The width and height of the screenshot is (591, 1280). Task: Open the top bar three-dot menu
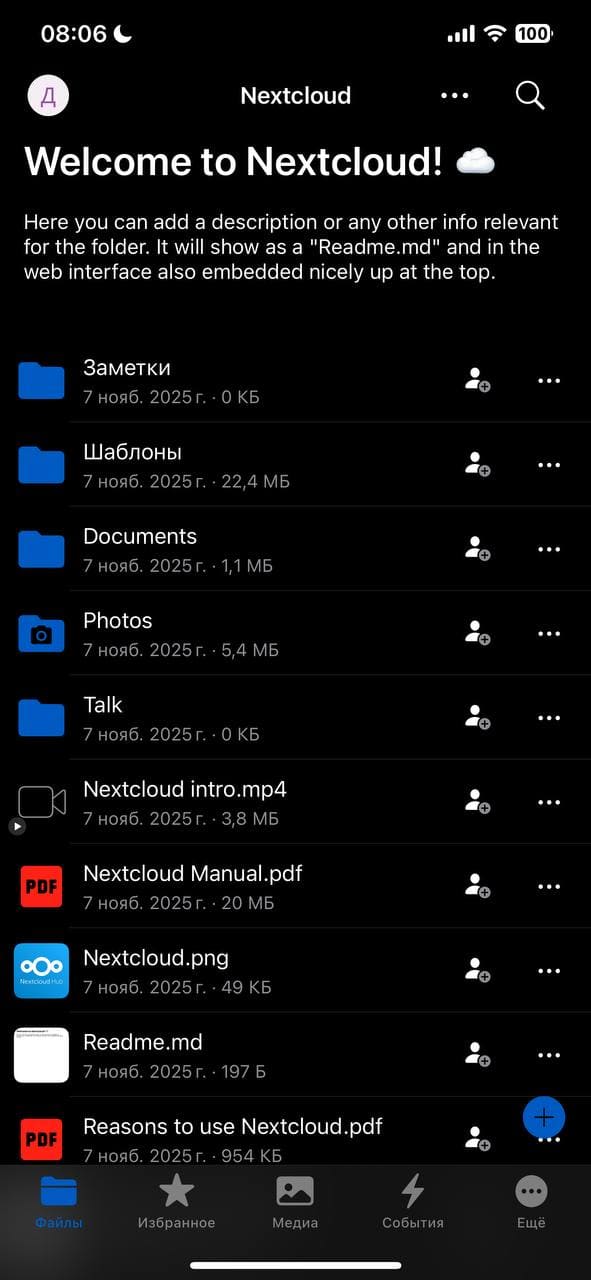pyautogui.click(x=455, y=96)
